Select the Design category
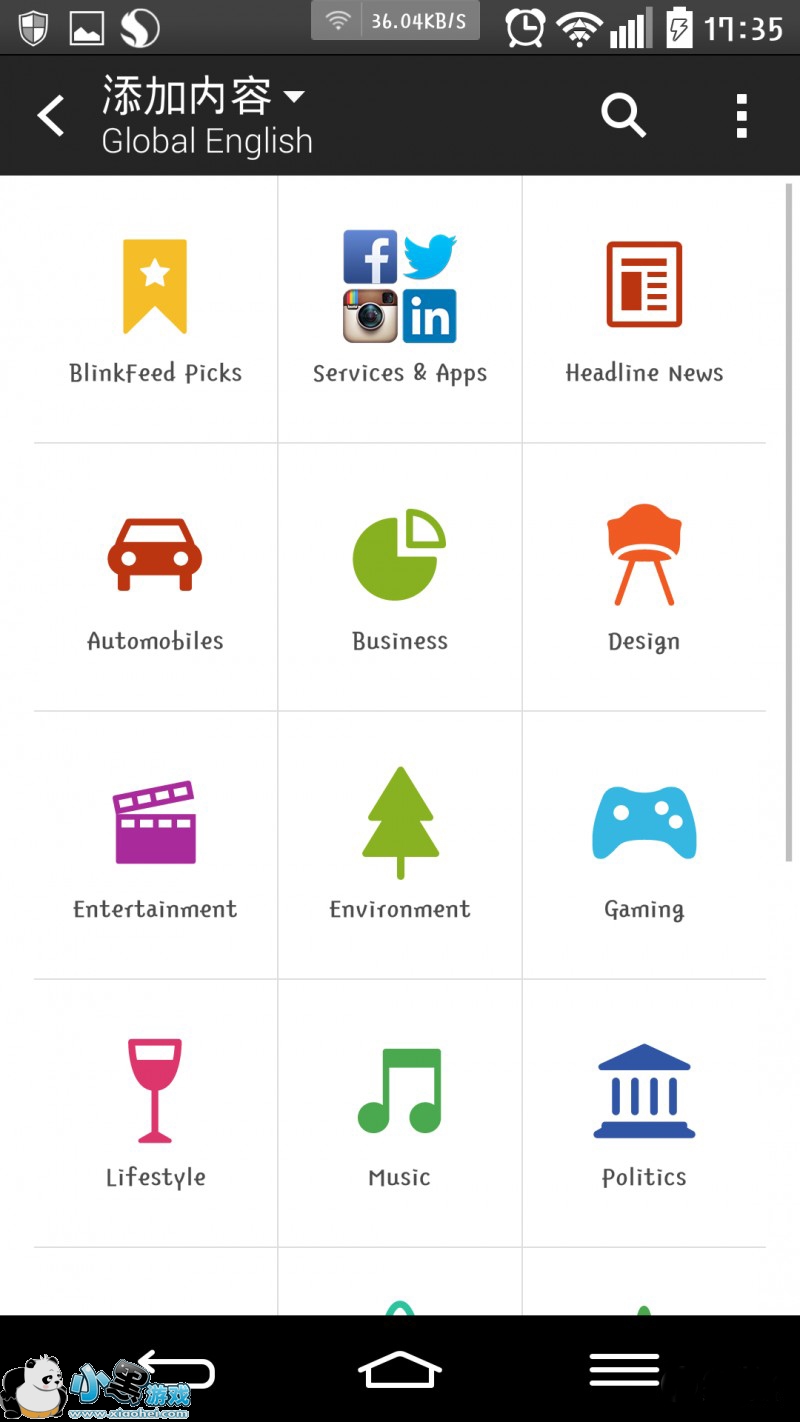800x1422 pixels. tap(644, 578)
